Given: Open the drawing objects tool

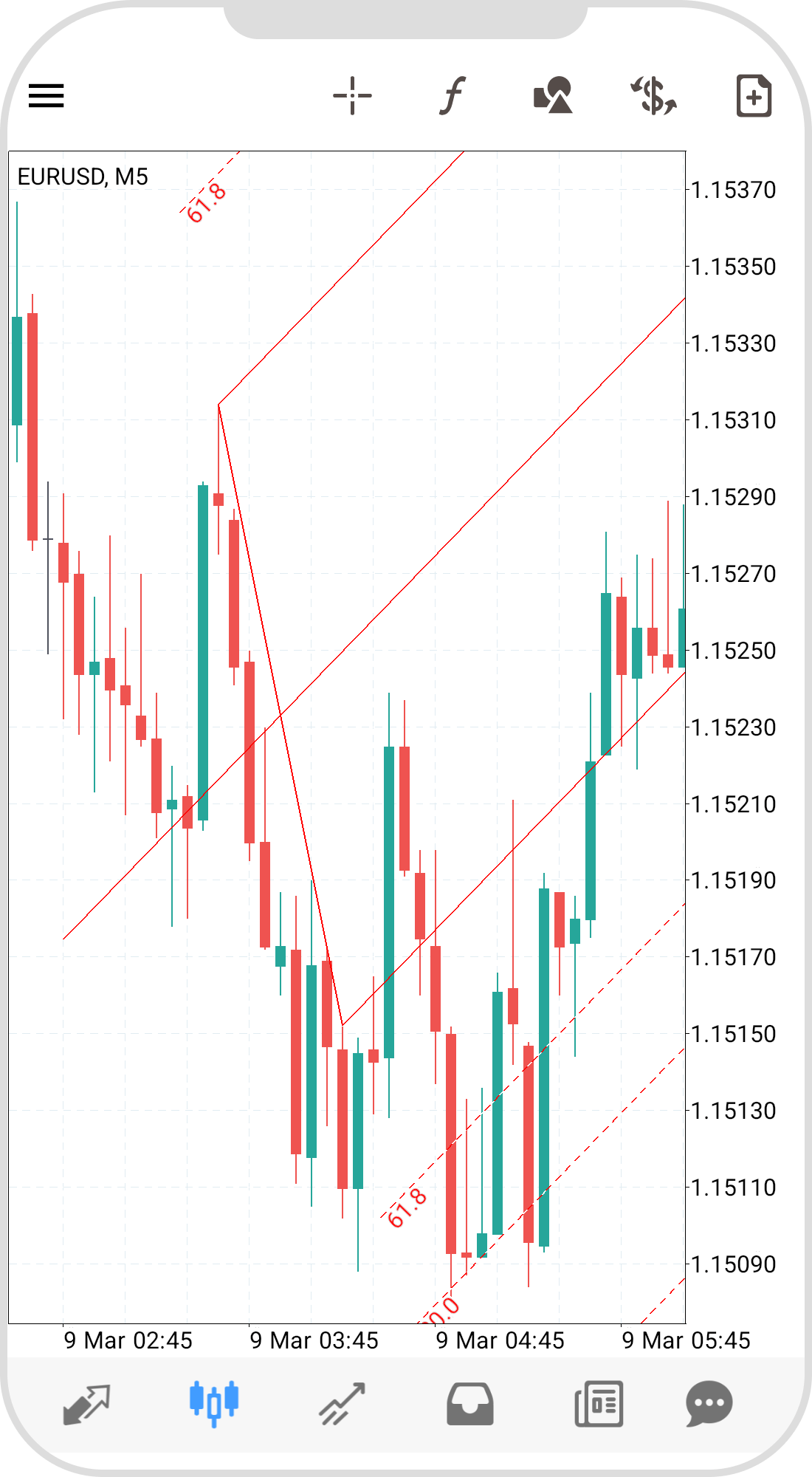Looking at the screenshot, I should (x=553, y=96).
